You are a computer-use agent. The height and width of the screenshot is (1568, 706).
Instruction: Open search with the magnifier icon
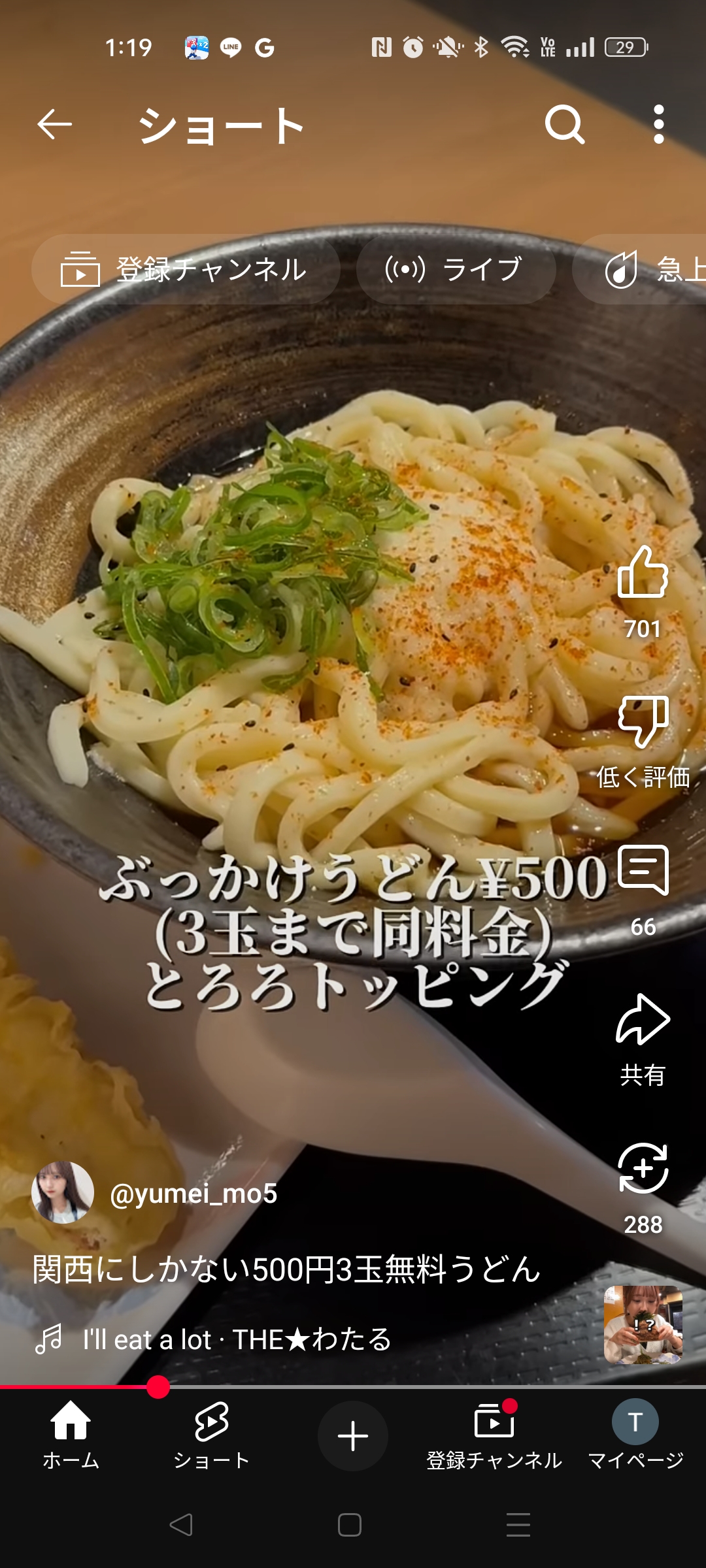click(x=565, y=124)
